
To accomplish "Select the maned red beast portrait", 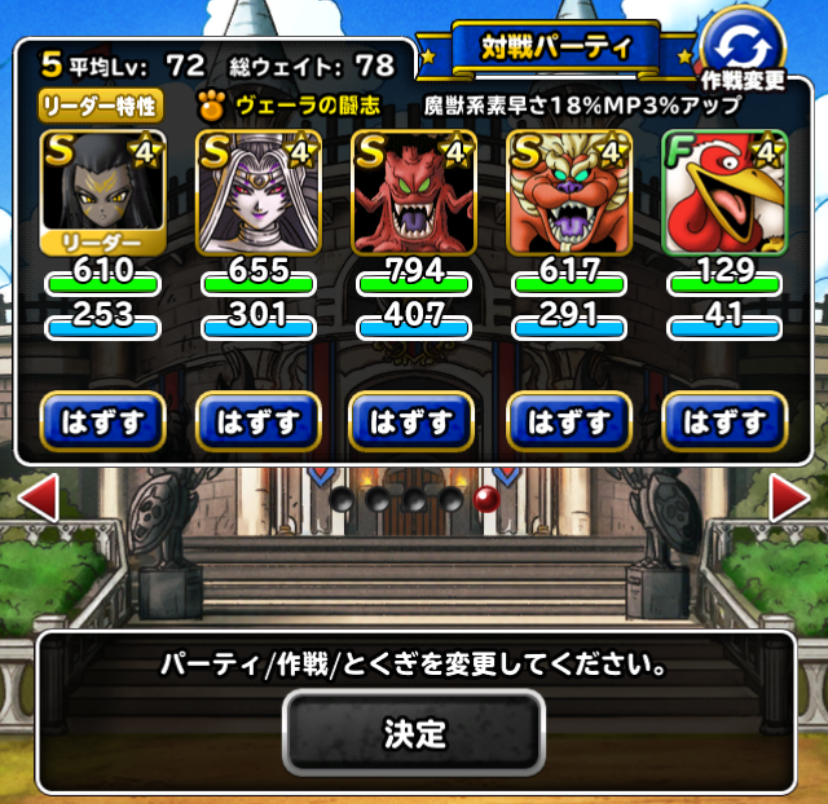I will pos(569,192).
